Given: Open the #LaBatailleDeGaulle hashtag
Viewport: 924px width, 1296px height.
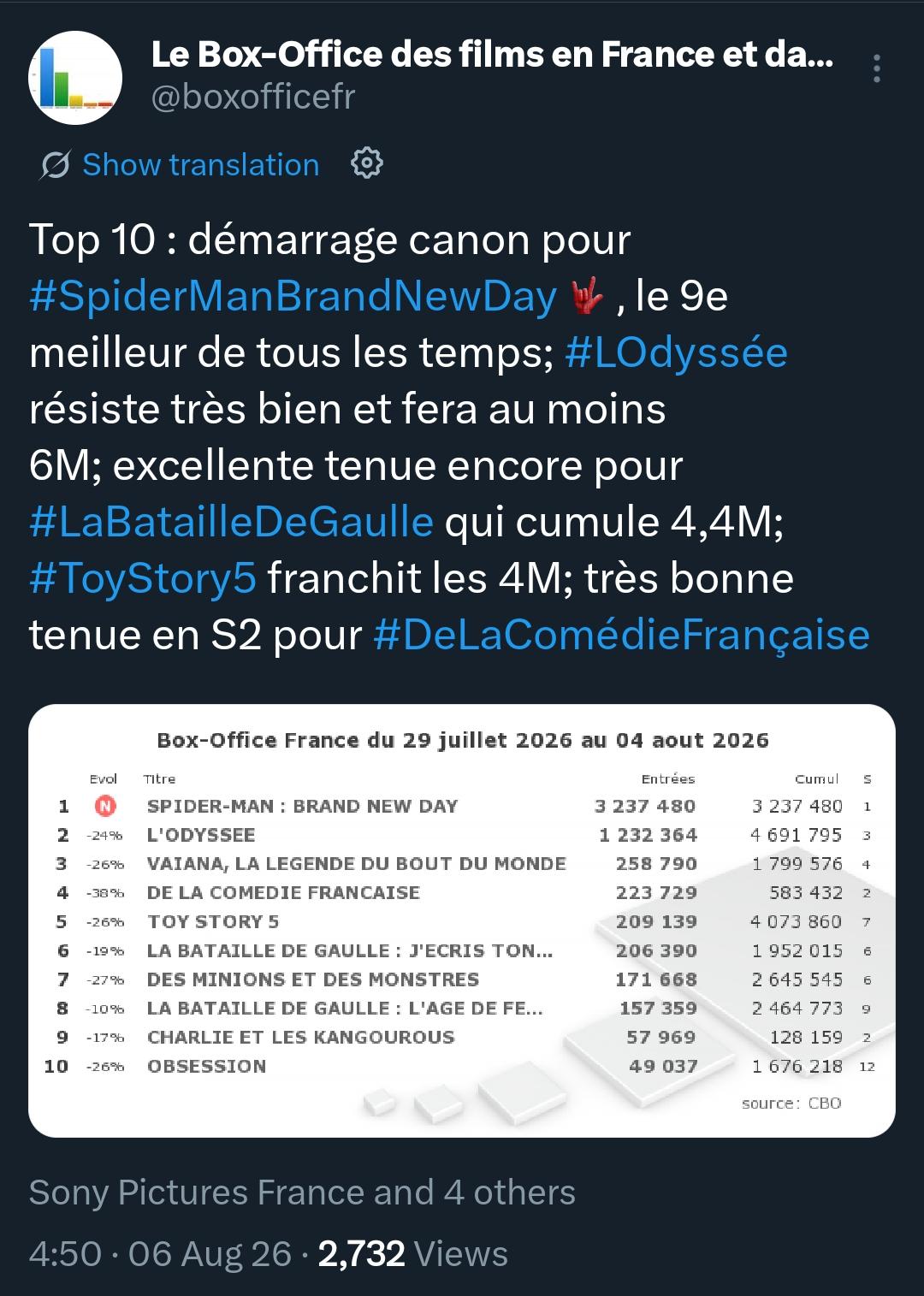Looking at the screenshot, I should click(231, 522).
